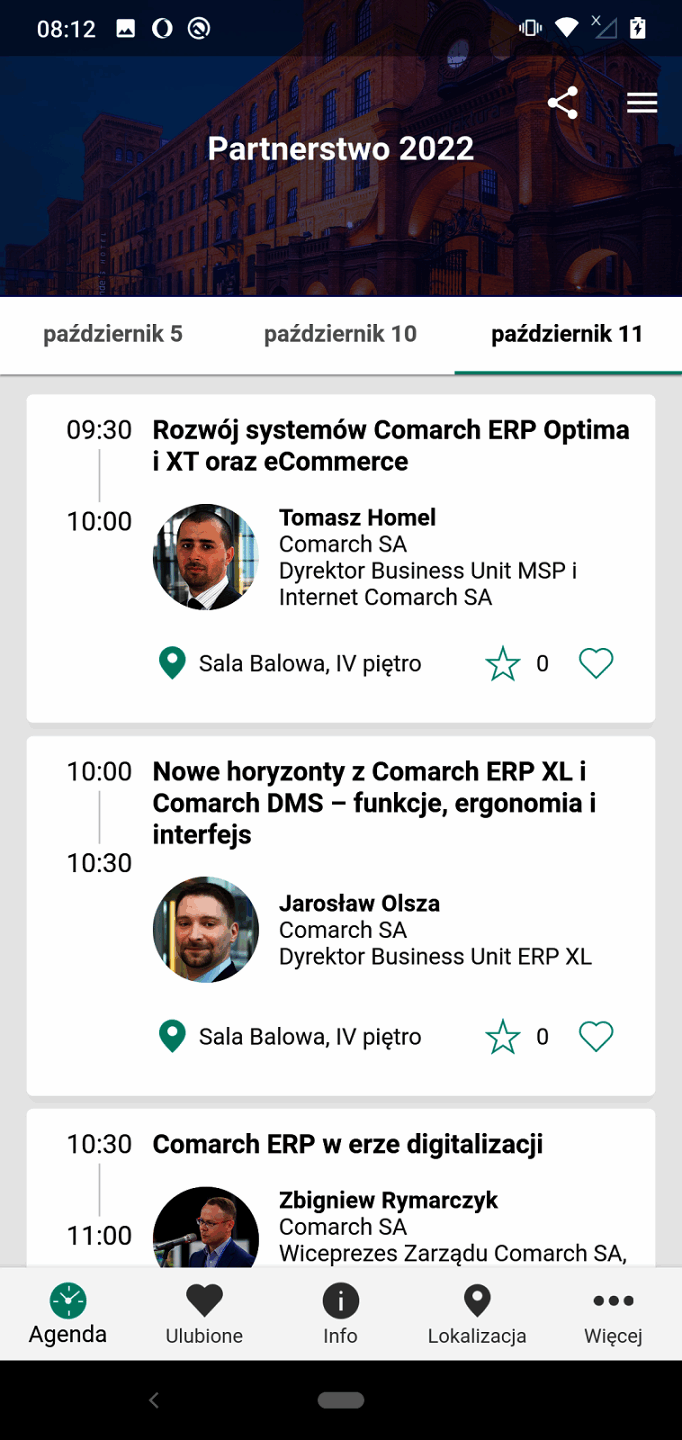Open the Ulubione favorites tab
Screen dimensions: 682x1440
point(204,1314)
